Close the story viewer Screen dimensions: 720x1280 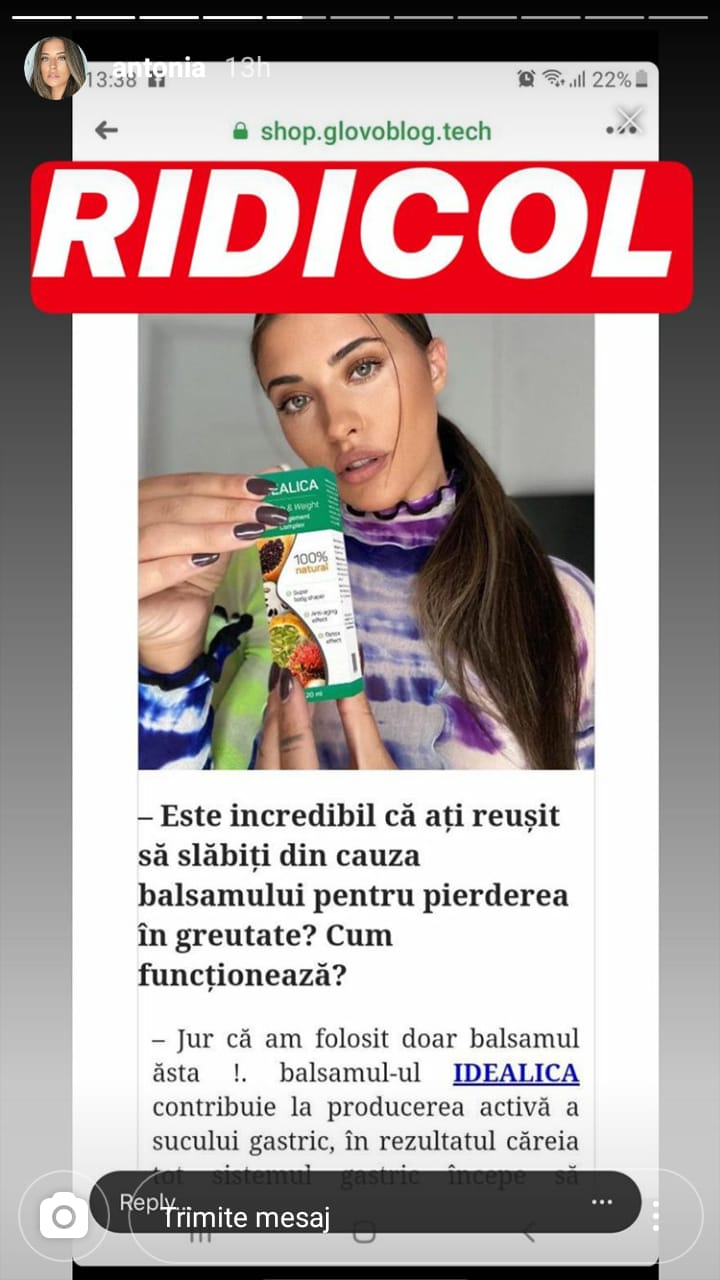tap(629, 121)
